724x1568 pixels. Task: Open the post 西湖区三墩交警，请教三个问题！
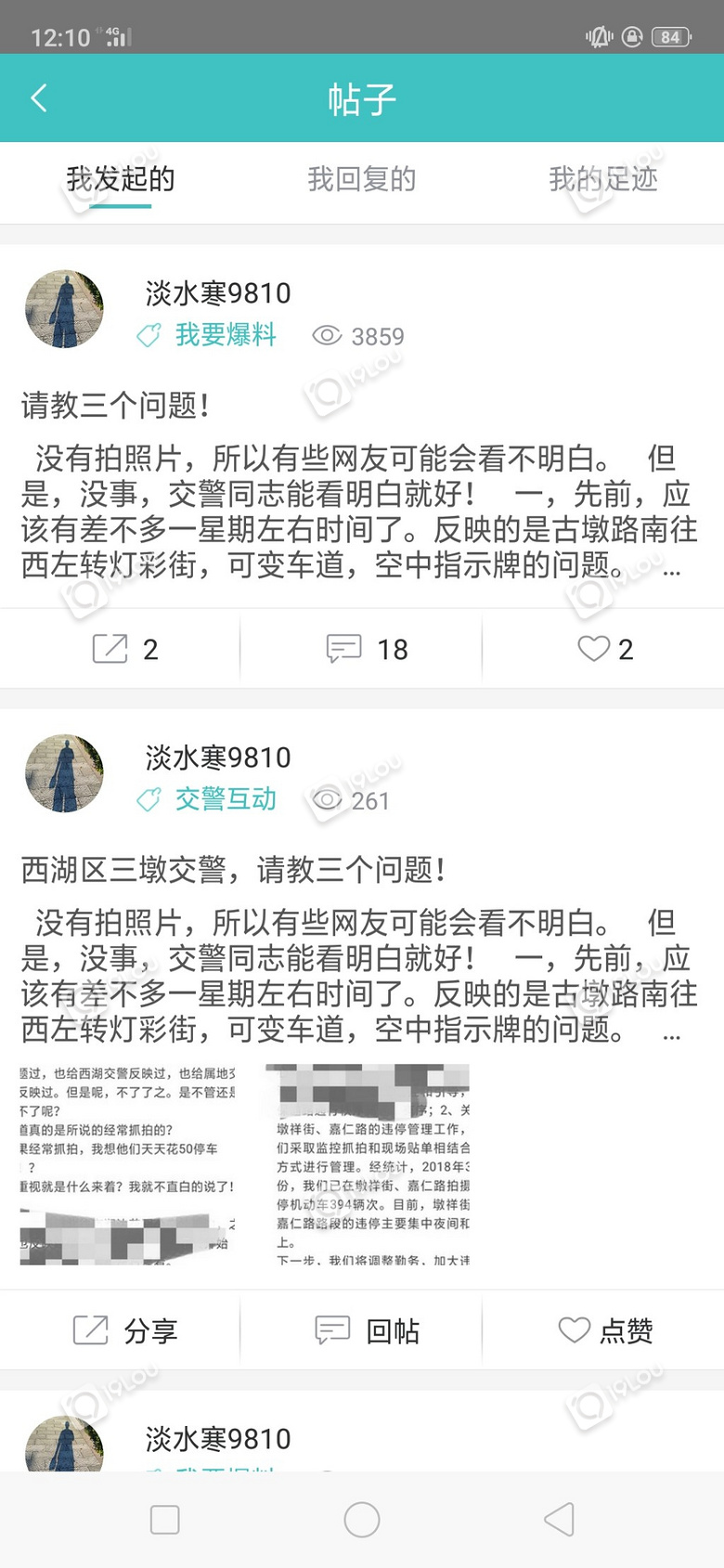tap(233, 870)
